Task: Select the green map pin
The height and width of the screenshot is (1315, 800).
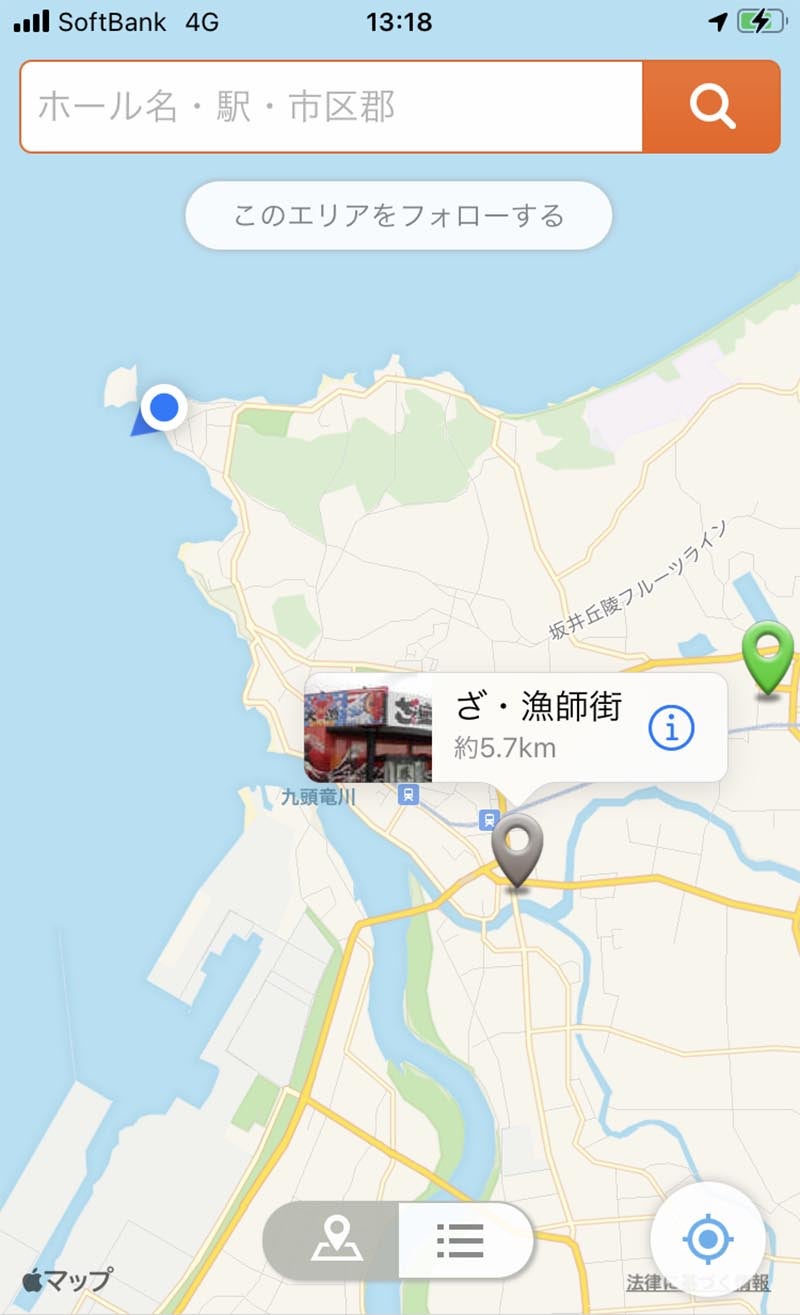Action: [767, 655]
